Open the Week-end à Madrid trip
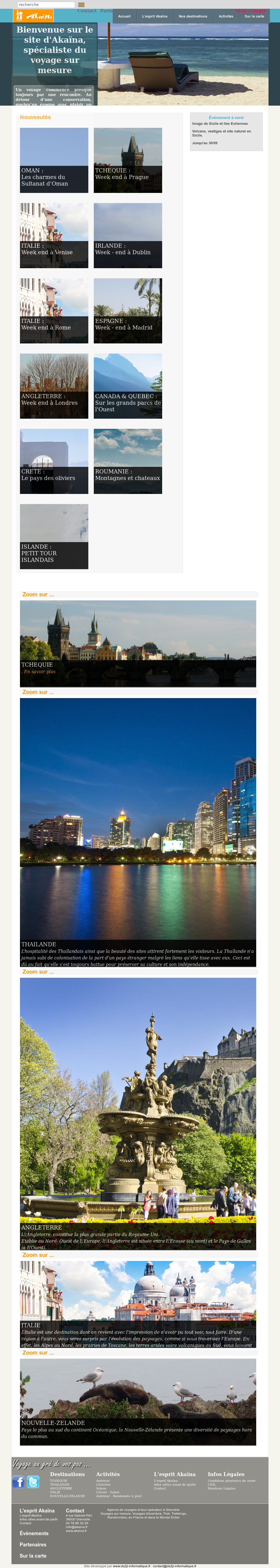This screenshot has height=1568, width=280. pyautogui.click(x=128, y=310)
